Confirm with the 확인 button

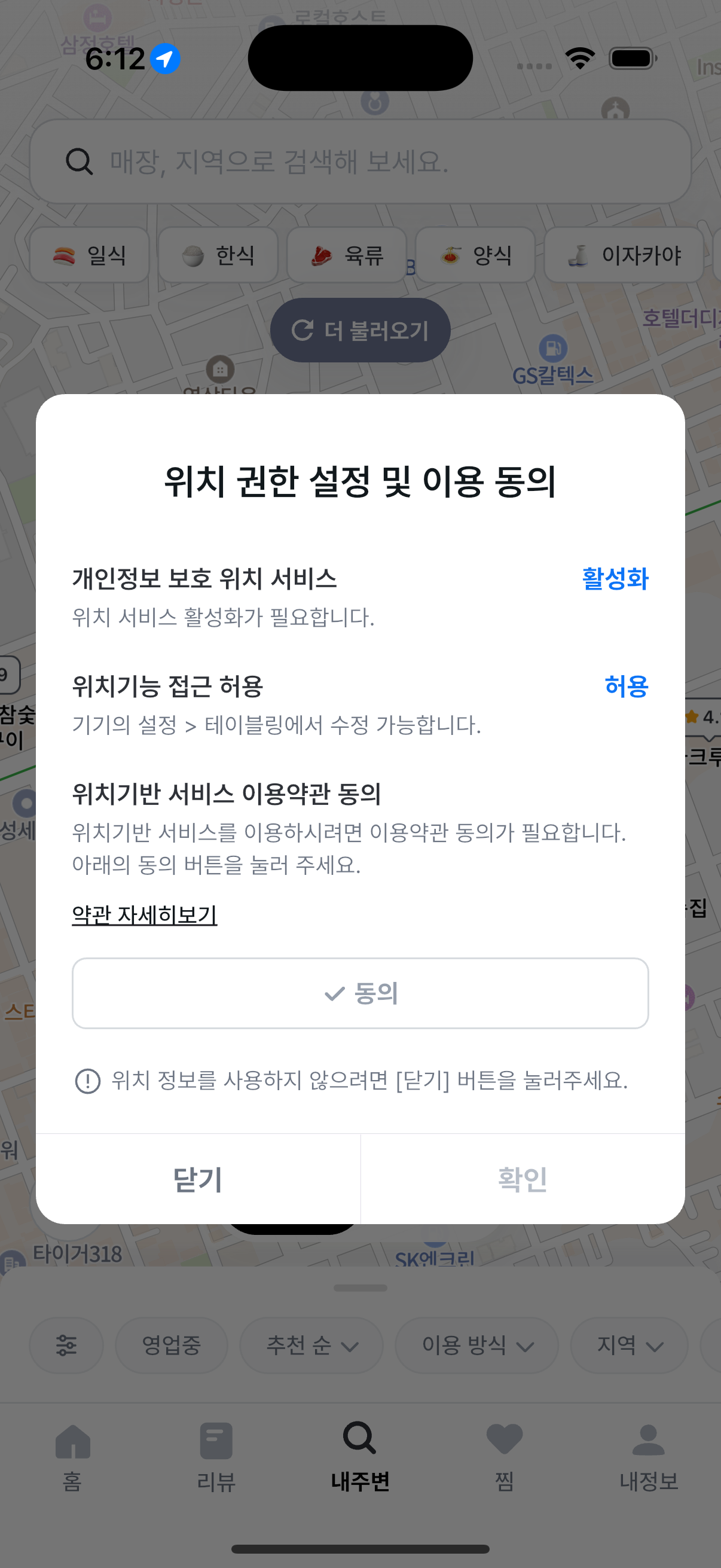coord(522,1179)
